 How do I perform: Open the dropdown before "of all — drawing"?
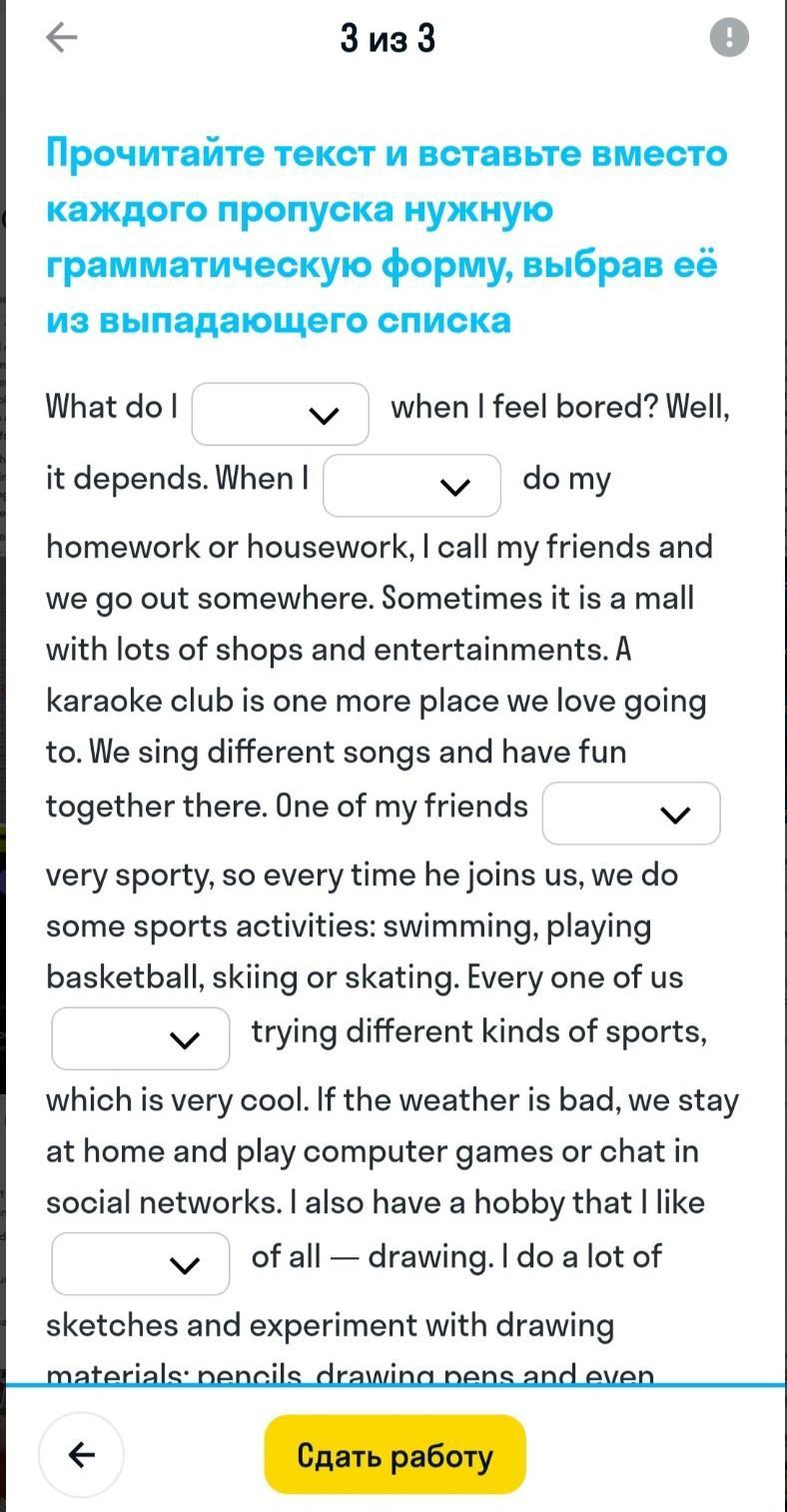[x=141, y=1264]
